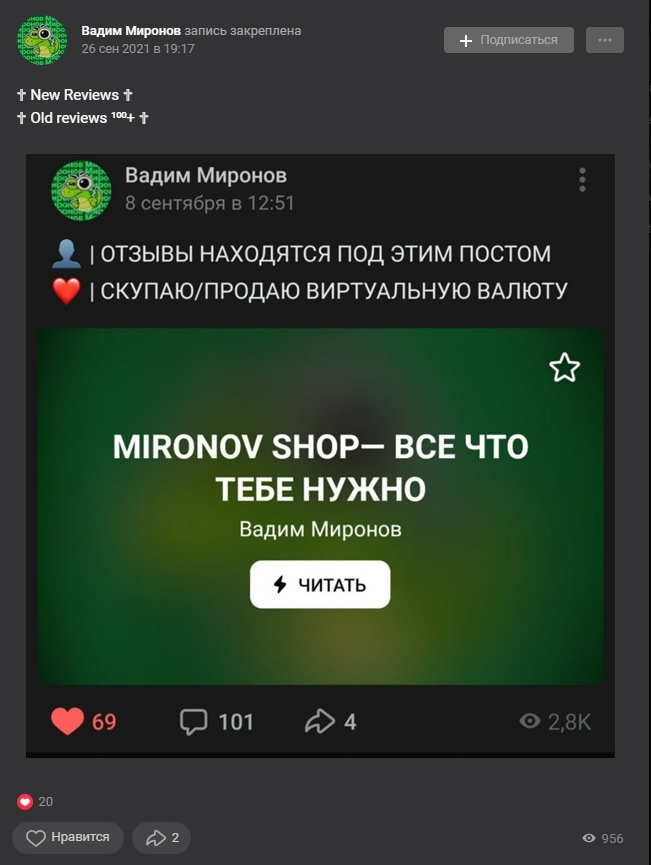Like the post with Нравится
Screen dimensions: 651x865
tap(68, 837)
